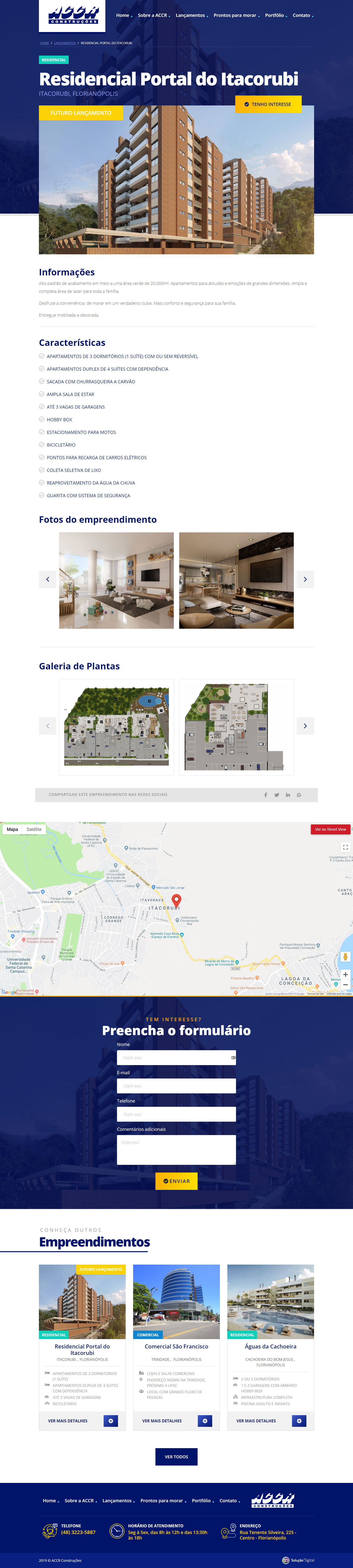Submit the form with Enviar
353x1568 pixels.
coord(176,1181)
